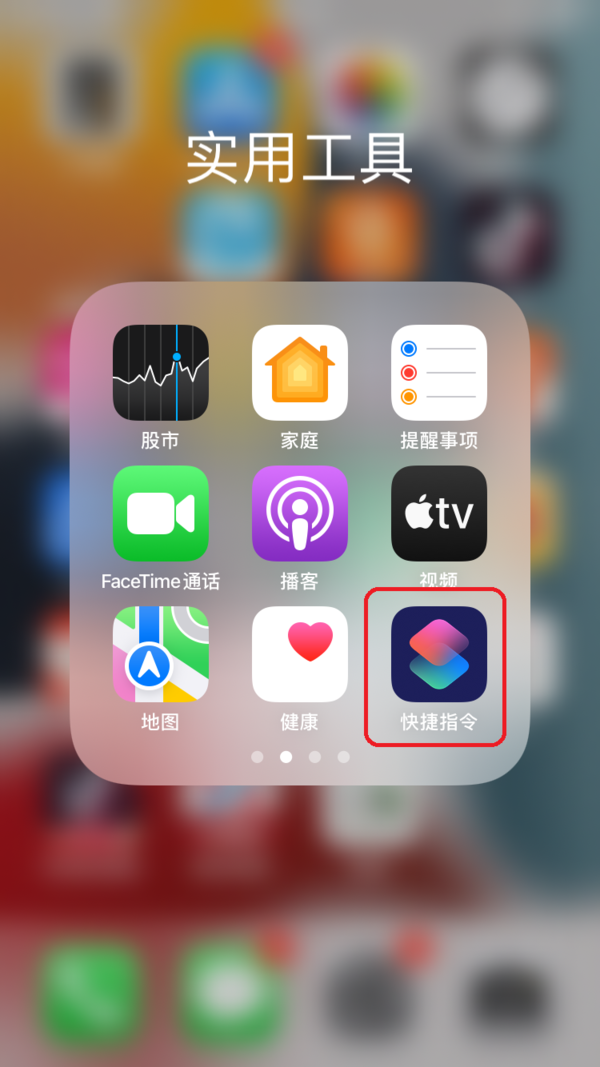Launch the 家庭 (Home) app
Image resolution: width=600 pixels, height=1067 pixels.
tap(300, 372)
